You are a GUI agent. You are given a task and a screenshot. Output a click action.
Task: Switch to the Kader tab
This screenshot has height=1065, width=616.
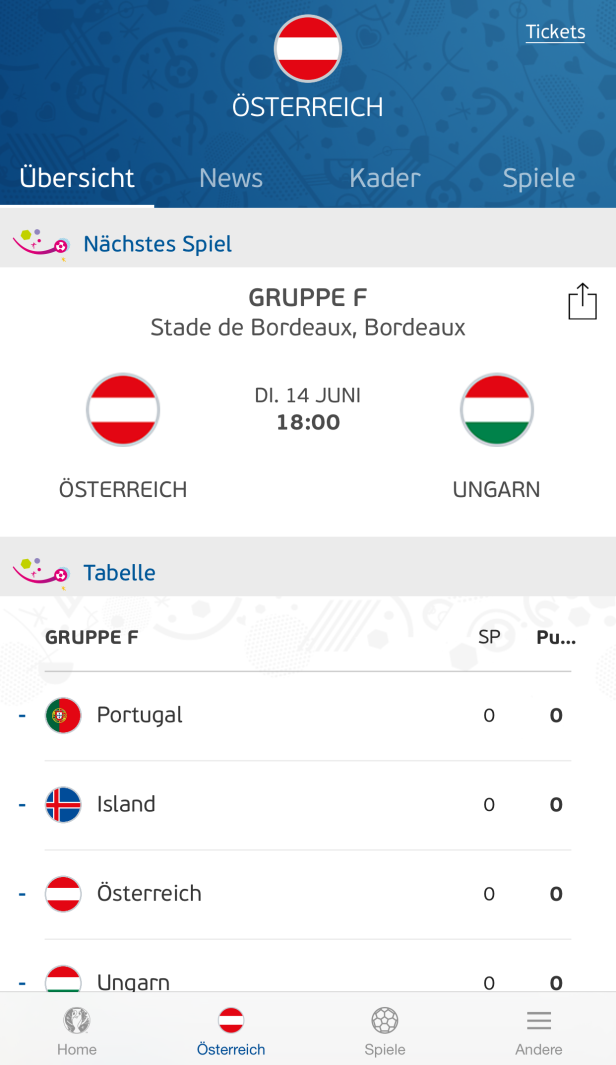385,178
